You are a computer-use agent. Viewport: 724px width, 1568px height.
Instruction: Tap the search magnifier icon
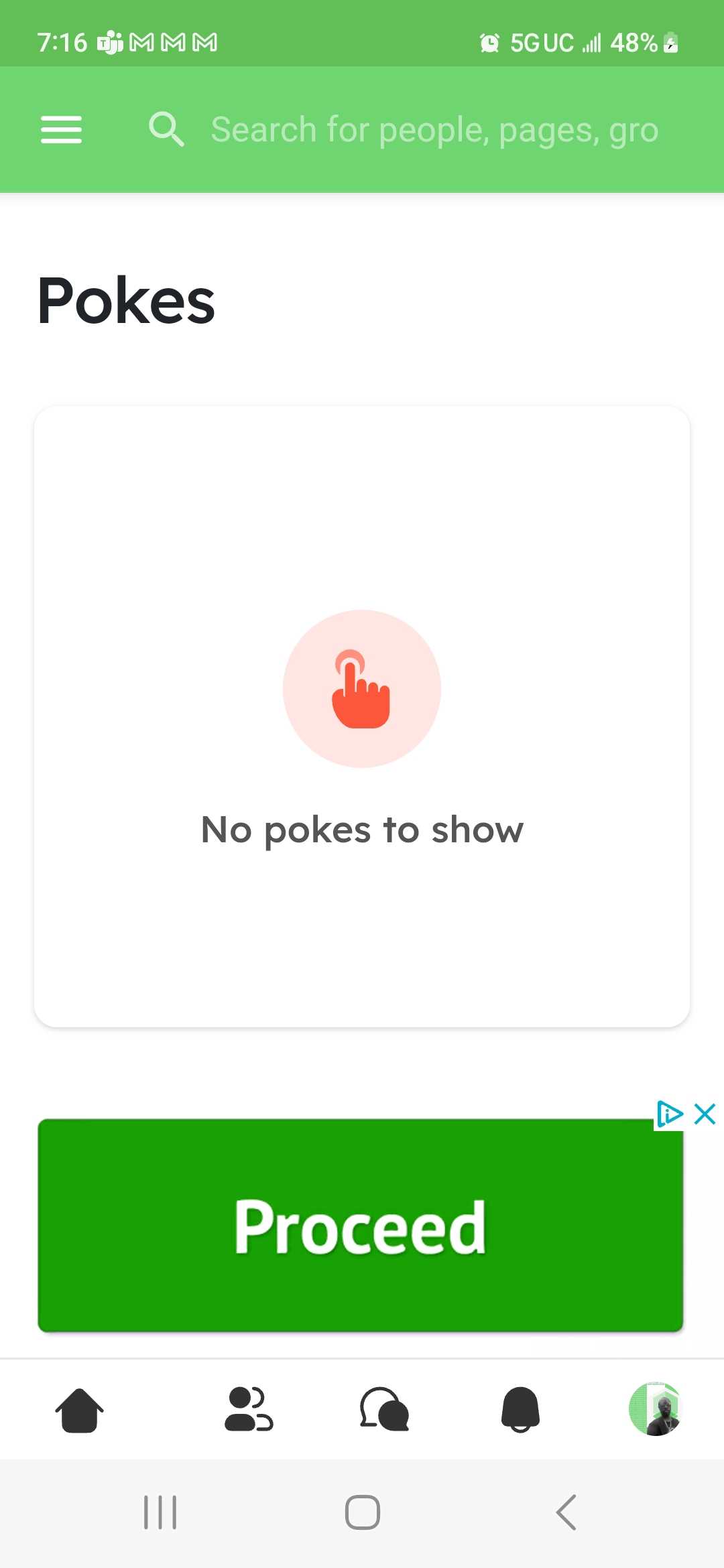tap(166, 129)
